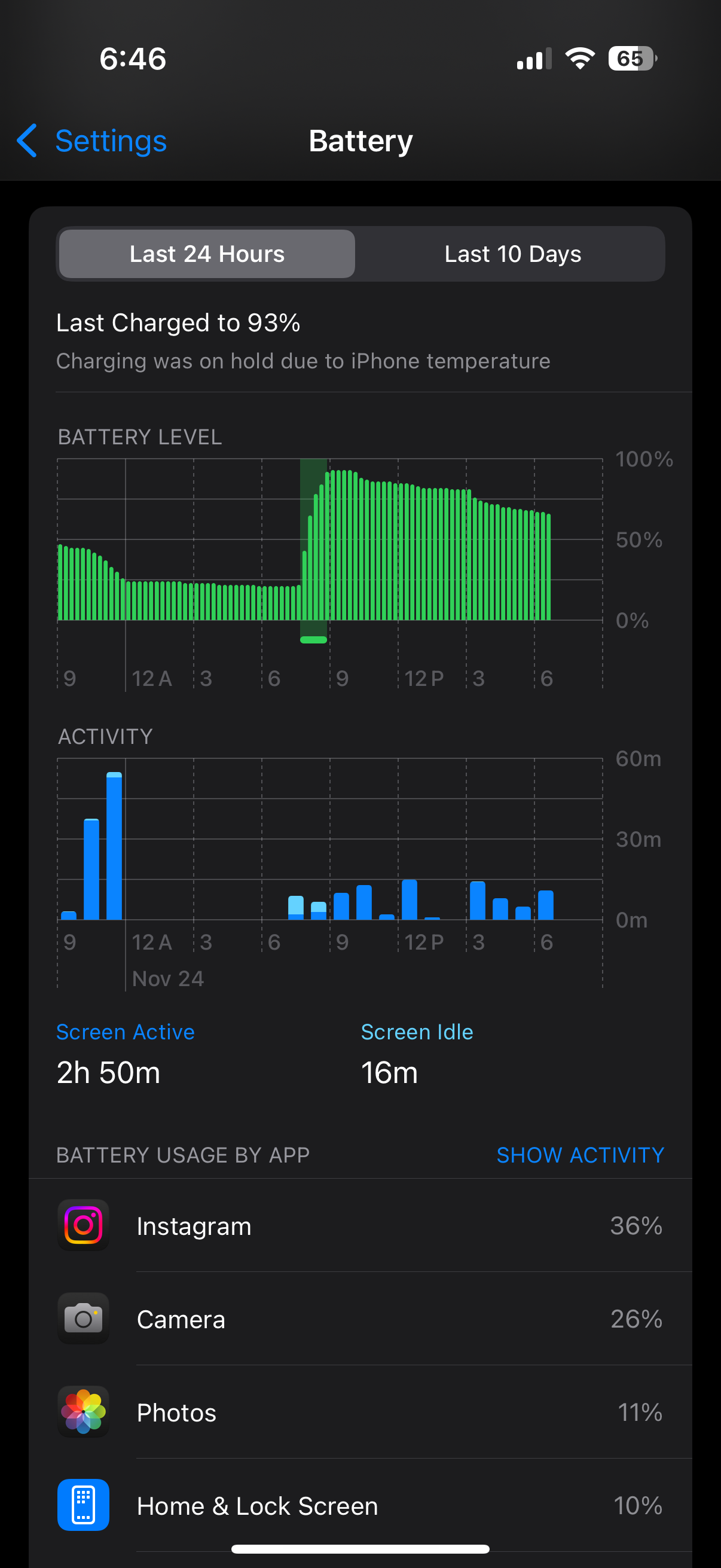Select the Last 24 Hours segment
Screen dimensions: 721x1568
pos(207,254)
